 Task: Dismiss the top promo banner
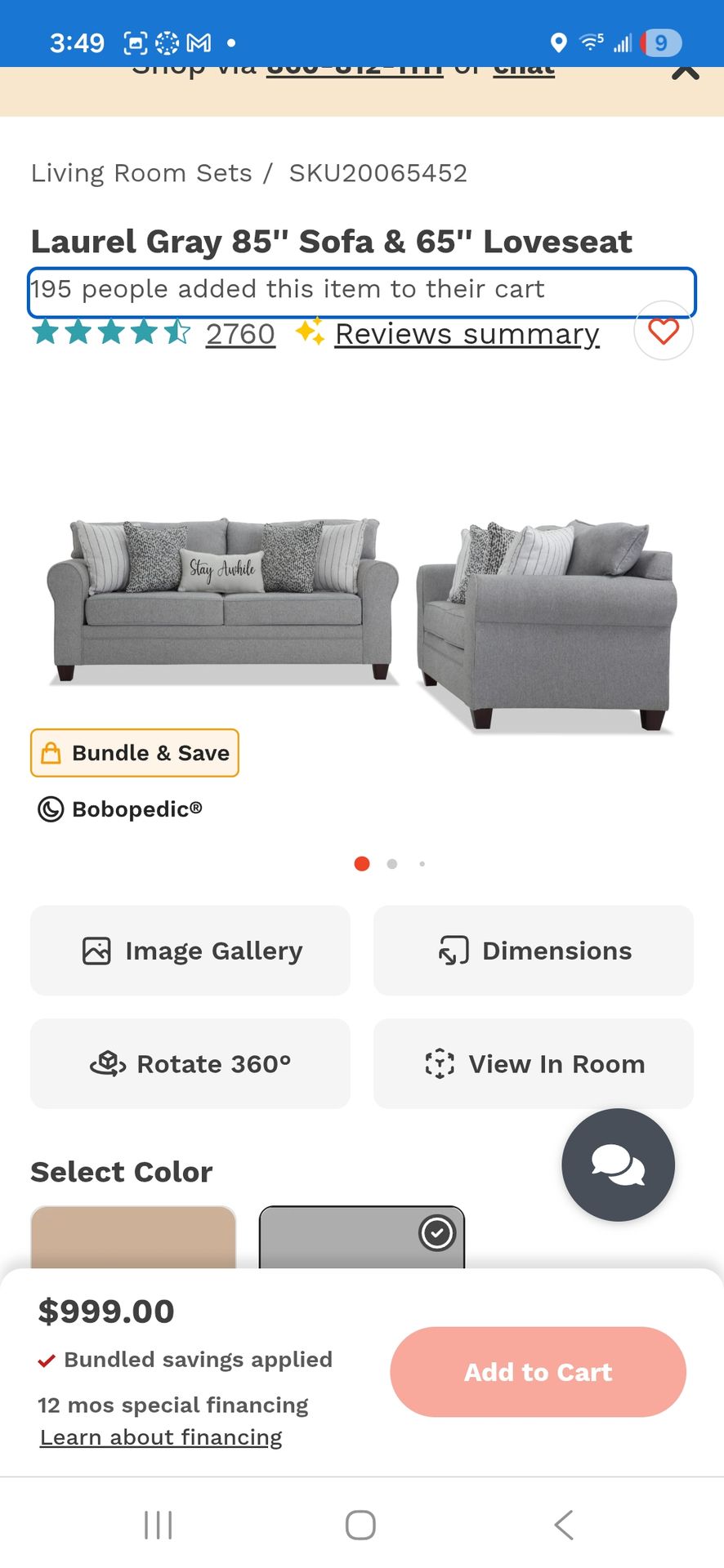(685, 73)
